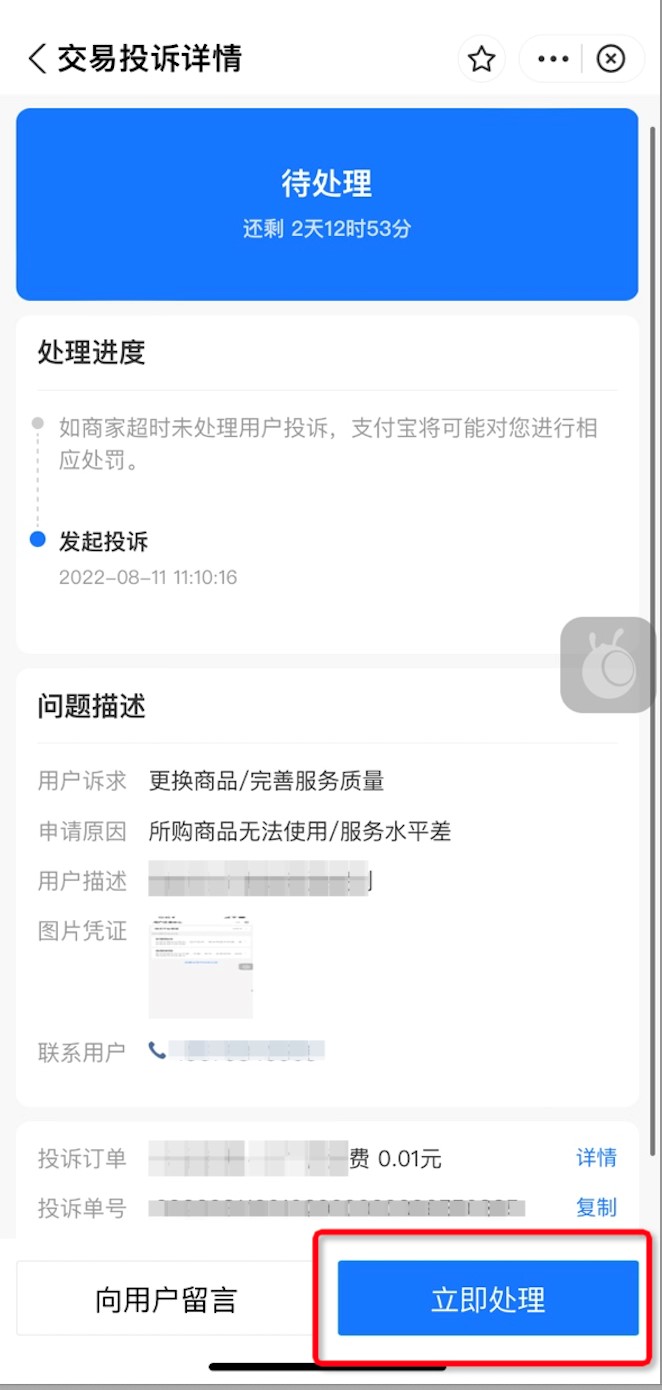Open the floating snail assistant icon
This screenshot has height=1390, width=662.
point(607,665)
